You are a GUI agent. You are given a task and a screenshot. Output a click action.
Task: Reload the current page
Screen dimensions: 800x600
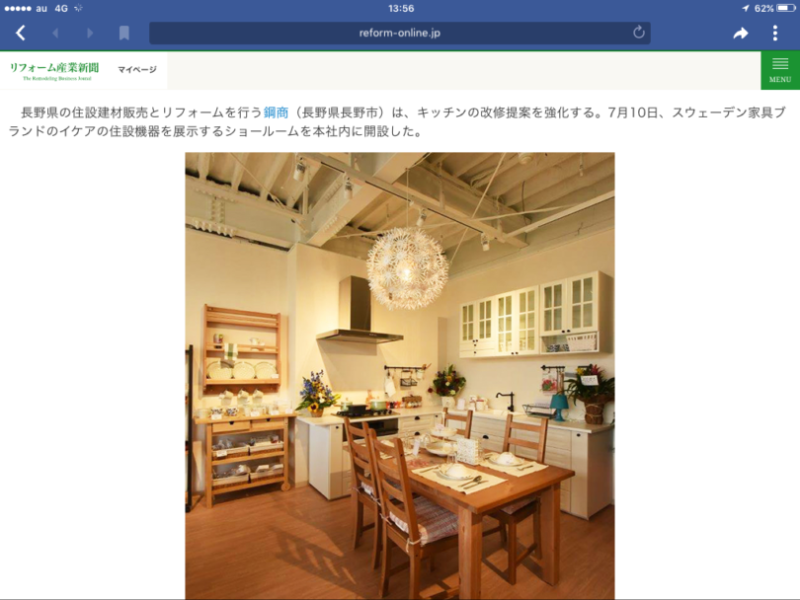click(639, 33)
